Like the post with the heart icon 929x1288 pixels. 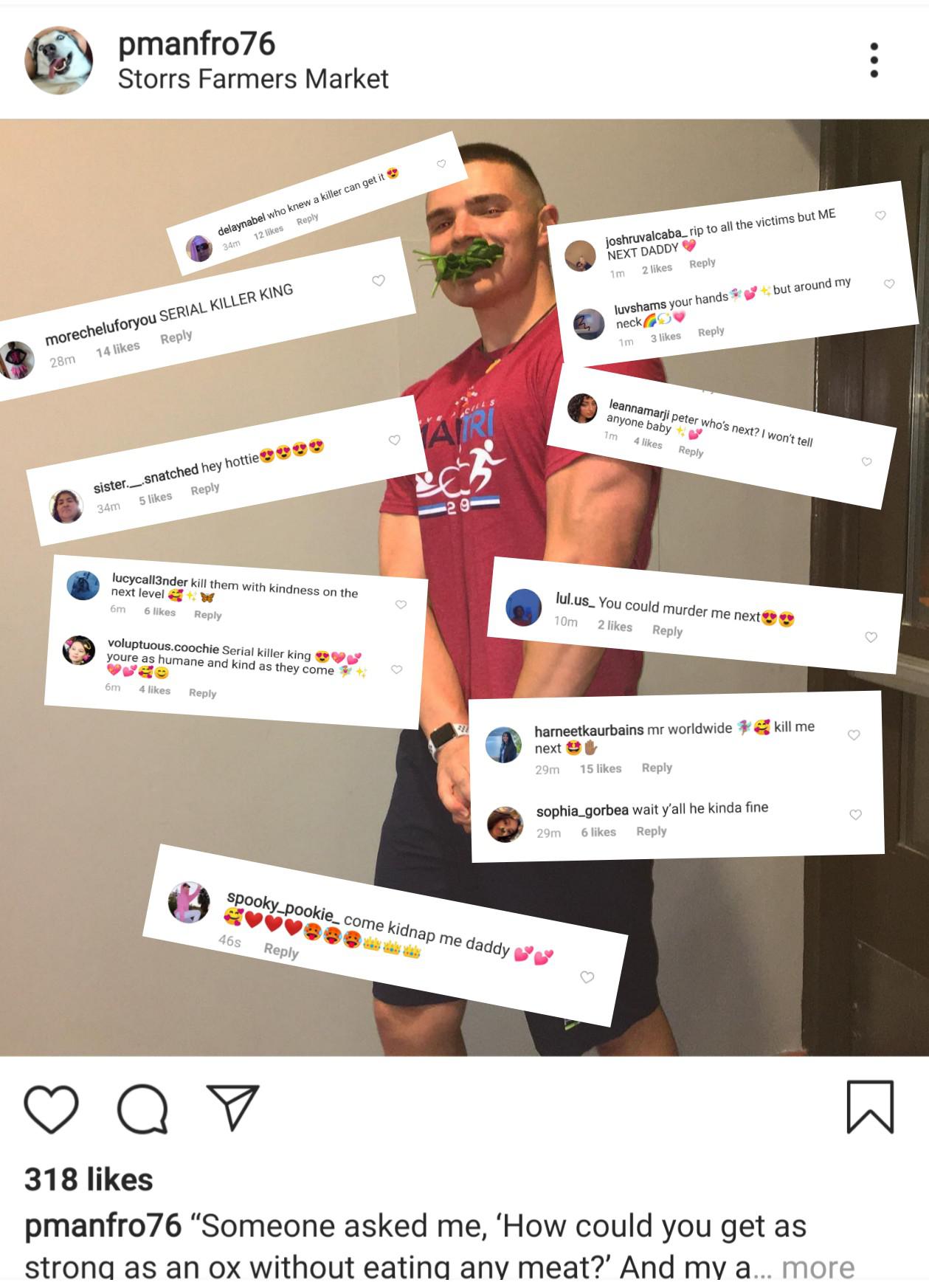click(x=51, y=1109)
